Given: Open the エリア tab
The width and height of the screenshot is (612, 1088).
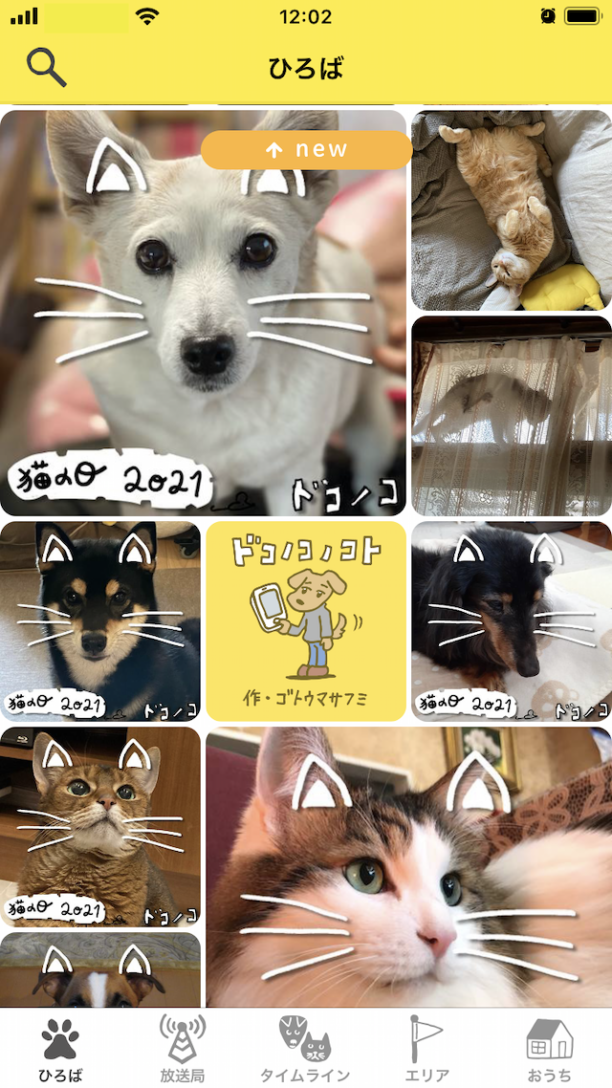Looking at the screenshot, I should 427,1048.
